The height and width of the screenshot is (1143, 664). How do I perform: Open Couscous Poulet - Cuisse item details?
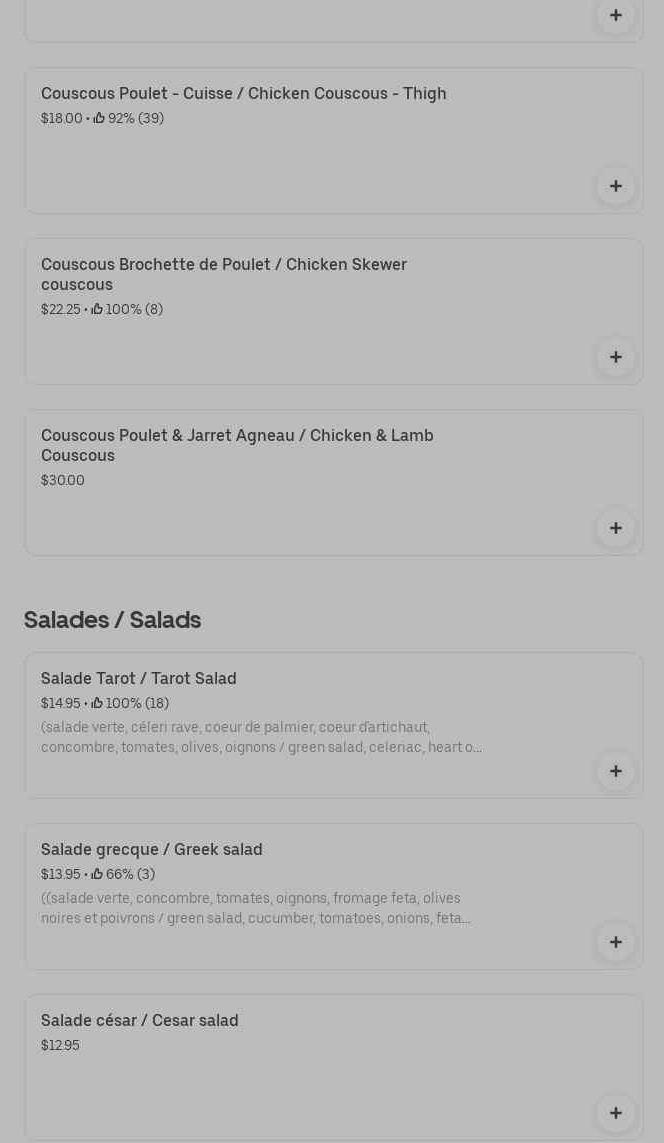point(243,94)
